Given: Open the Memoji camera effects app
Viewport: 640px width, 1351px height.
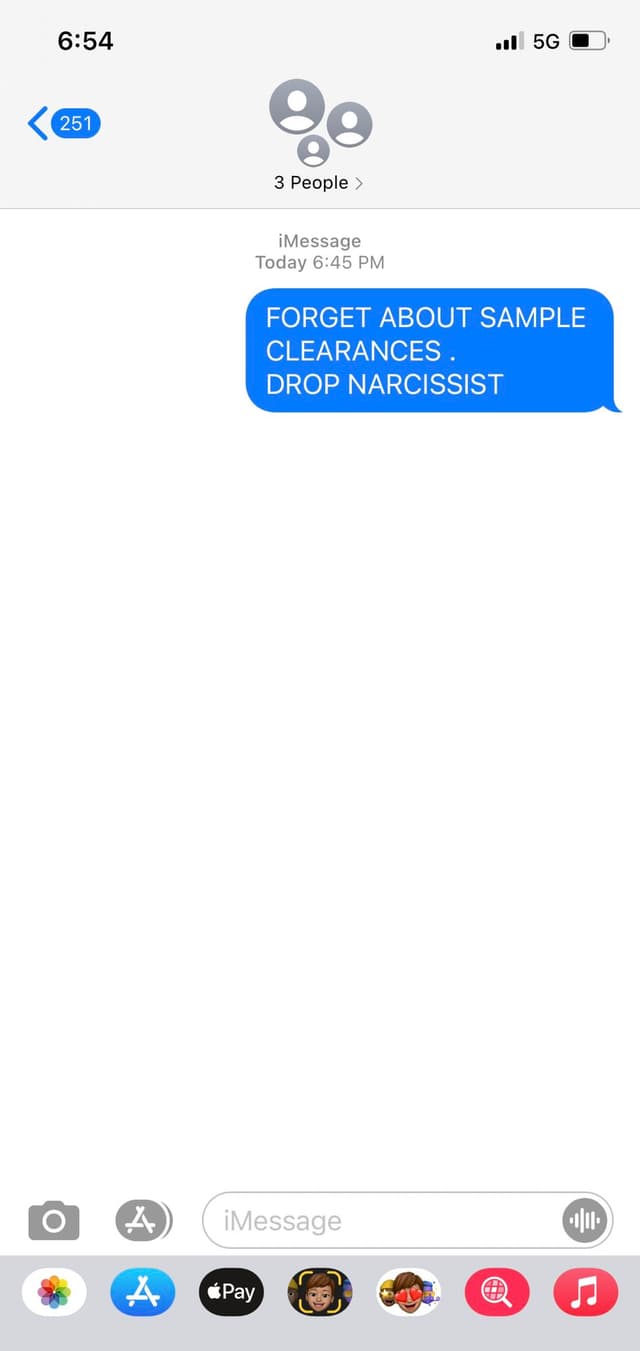Looking at the screenshot, I should pos(320,1292).
